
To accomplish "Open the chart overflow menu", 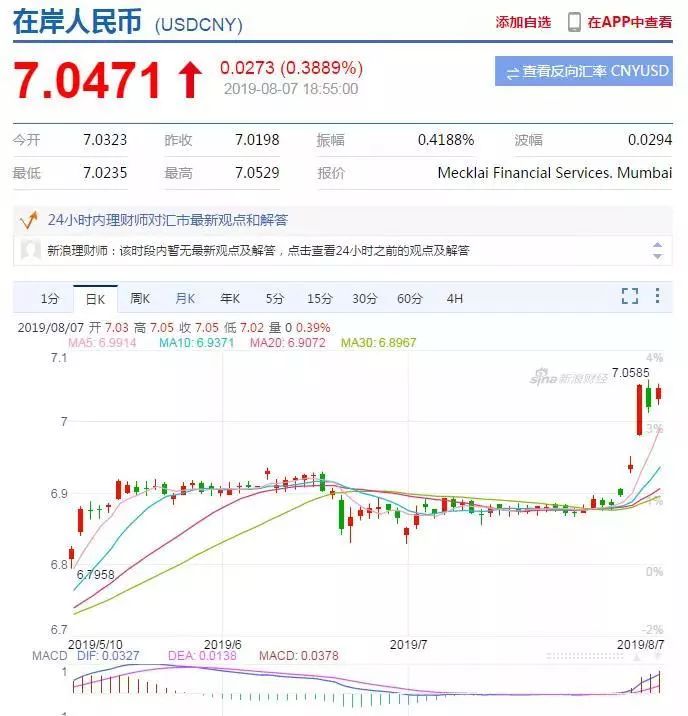I will click(x=657, y=296).
